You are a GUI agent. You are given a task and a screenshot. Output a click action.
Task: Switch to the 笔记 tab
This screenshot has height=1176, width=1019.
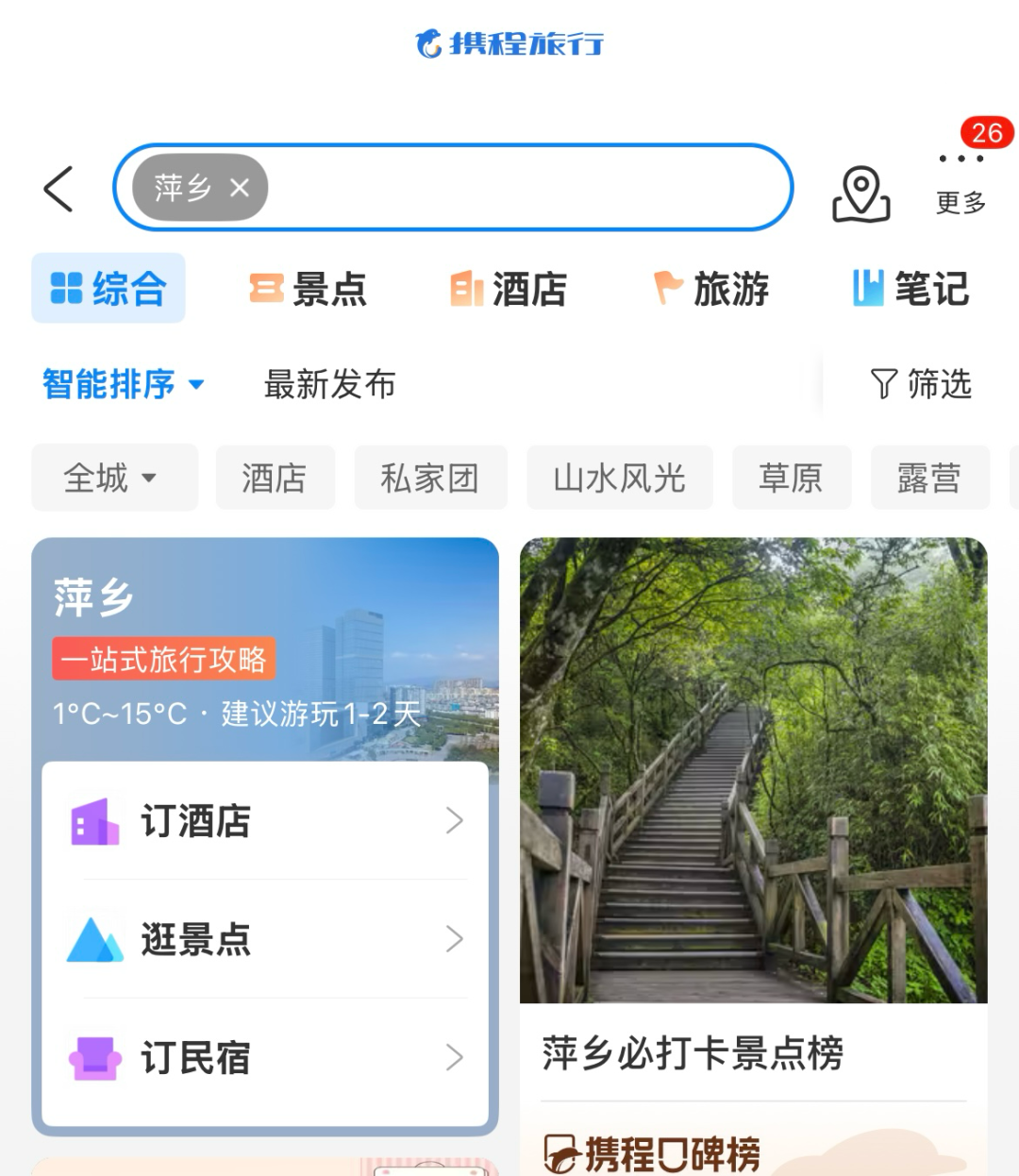(x=910, y=289)
